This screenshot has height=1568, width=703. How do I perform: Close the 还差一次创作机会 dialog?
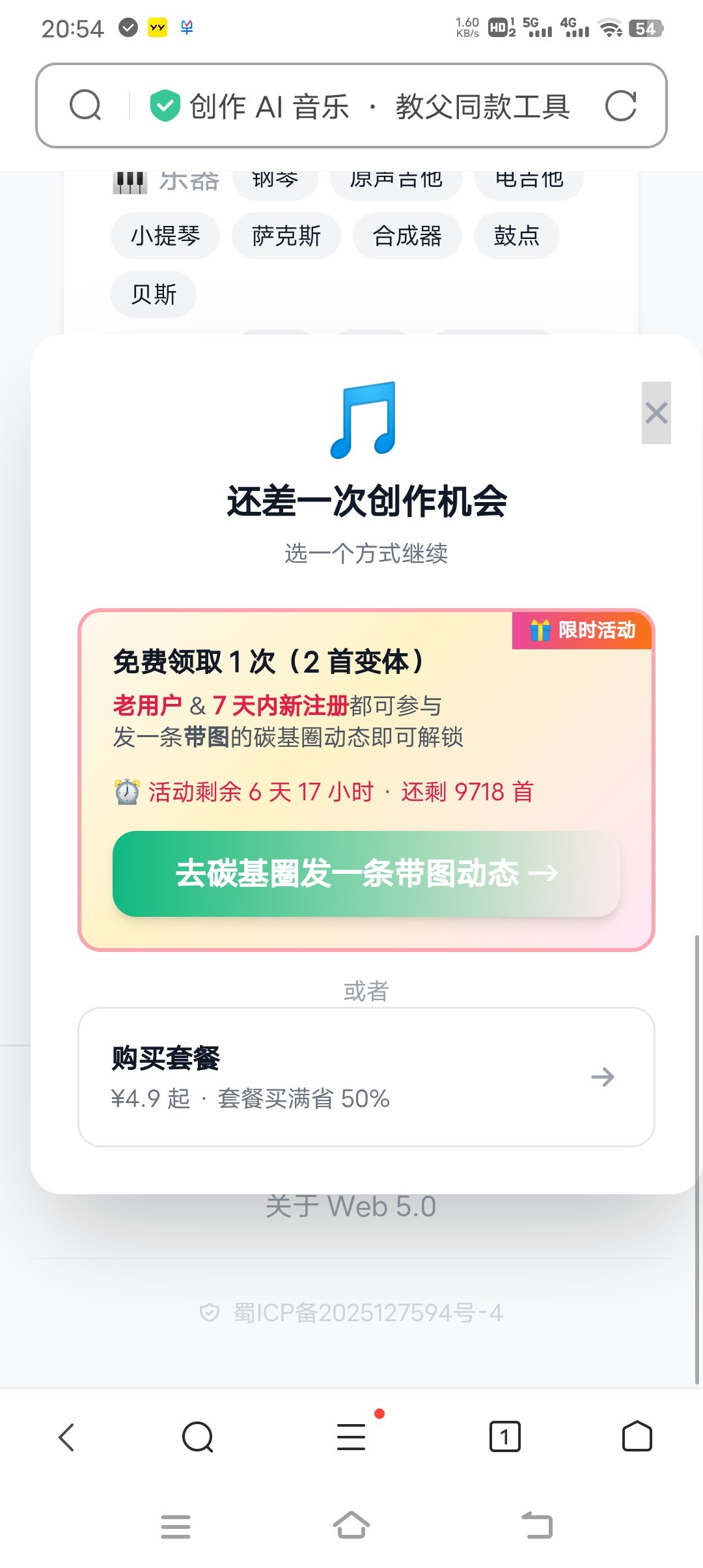click(655, 413)
